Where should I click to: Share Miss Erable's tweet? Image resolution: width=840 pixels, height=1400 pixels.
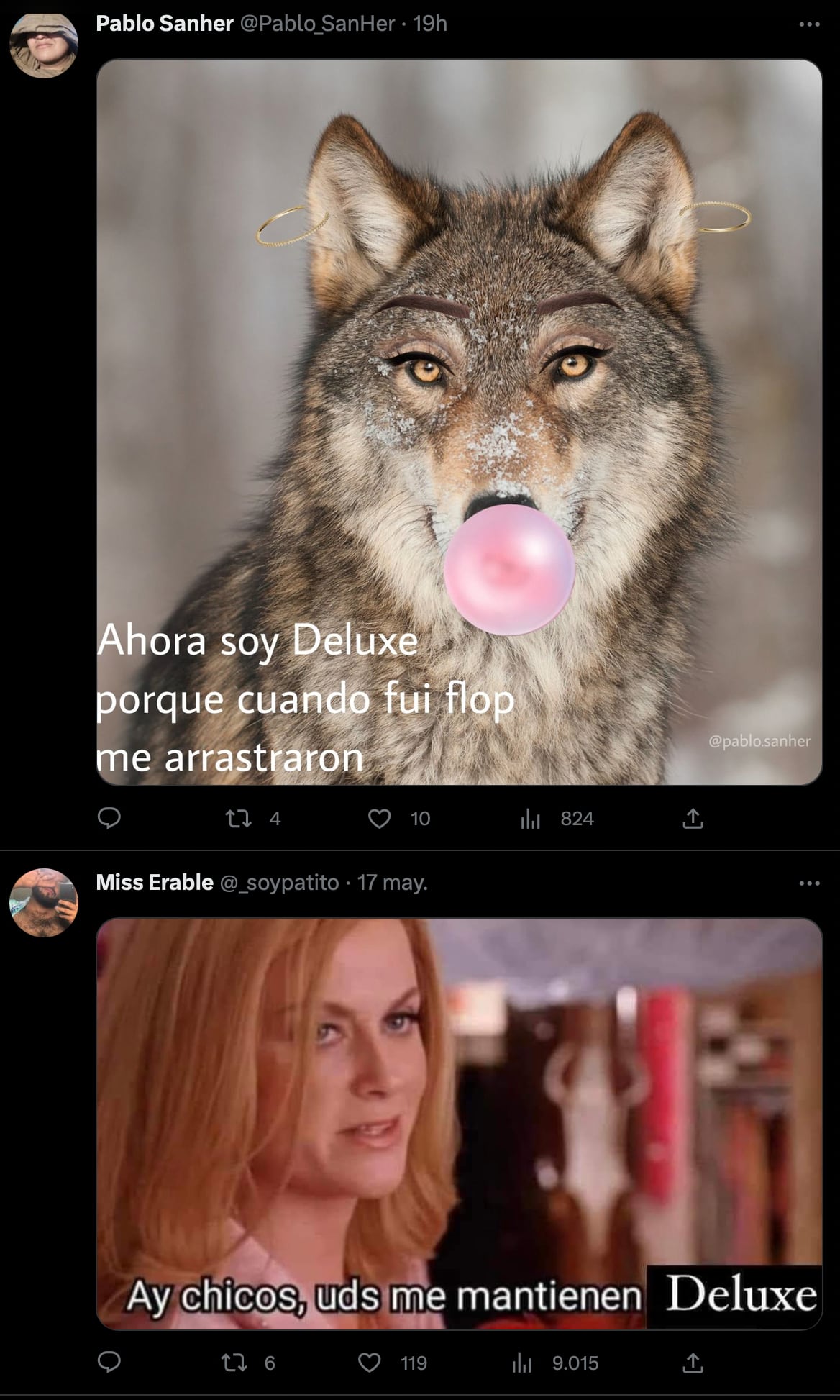[x=693, y=1362]
